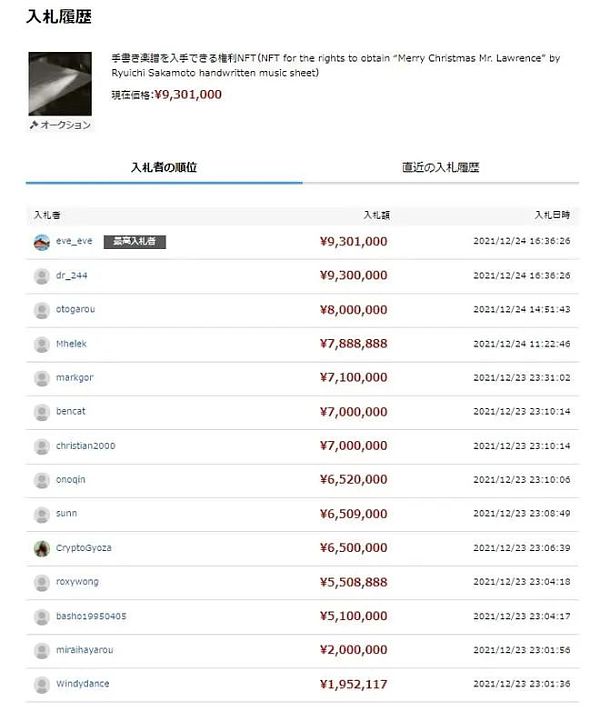Tap bidder onoqin

(71, 479)
